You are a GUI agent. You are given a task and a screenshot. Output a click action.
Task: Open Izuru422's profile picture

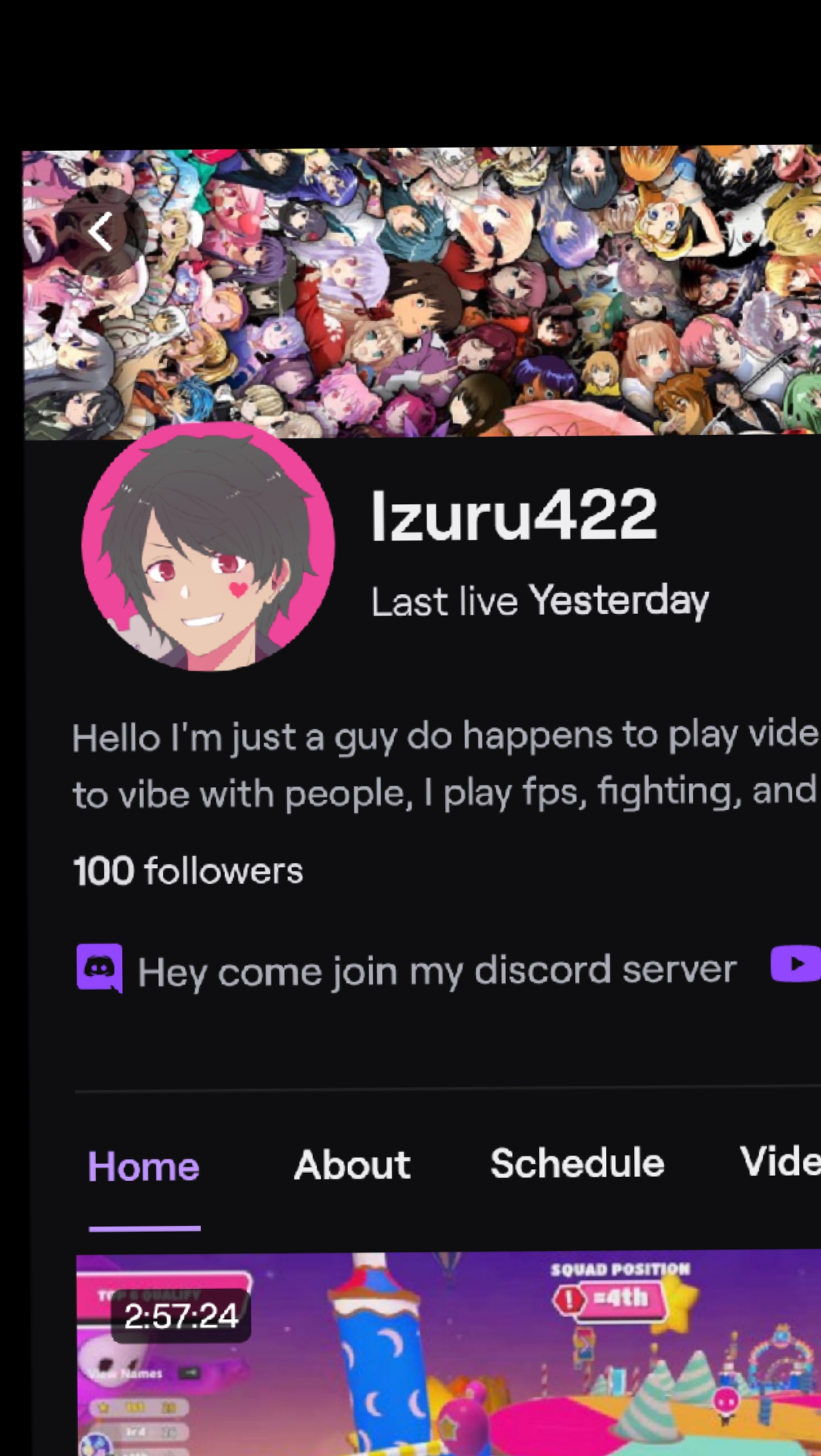pyautogui.click(x=209, y=548)
